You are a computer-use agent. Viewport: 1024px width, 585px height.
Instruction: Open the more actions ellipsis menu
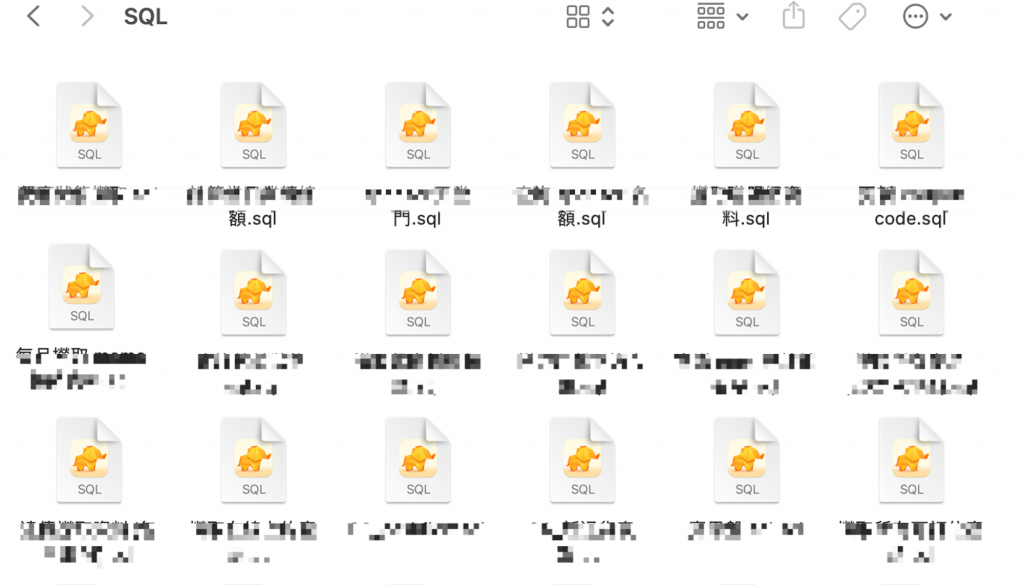tap(926, 17)
